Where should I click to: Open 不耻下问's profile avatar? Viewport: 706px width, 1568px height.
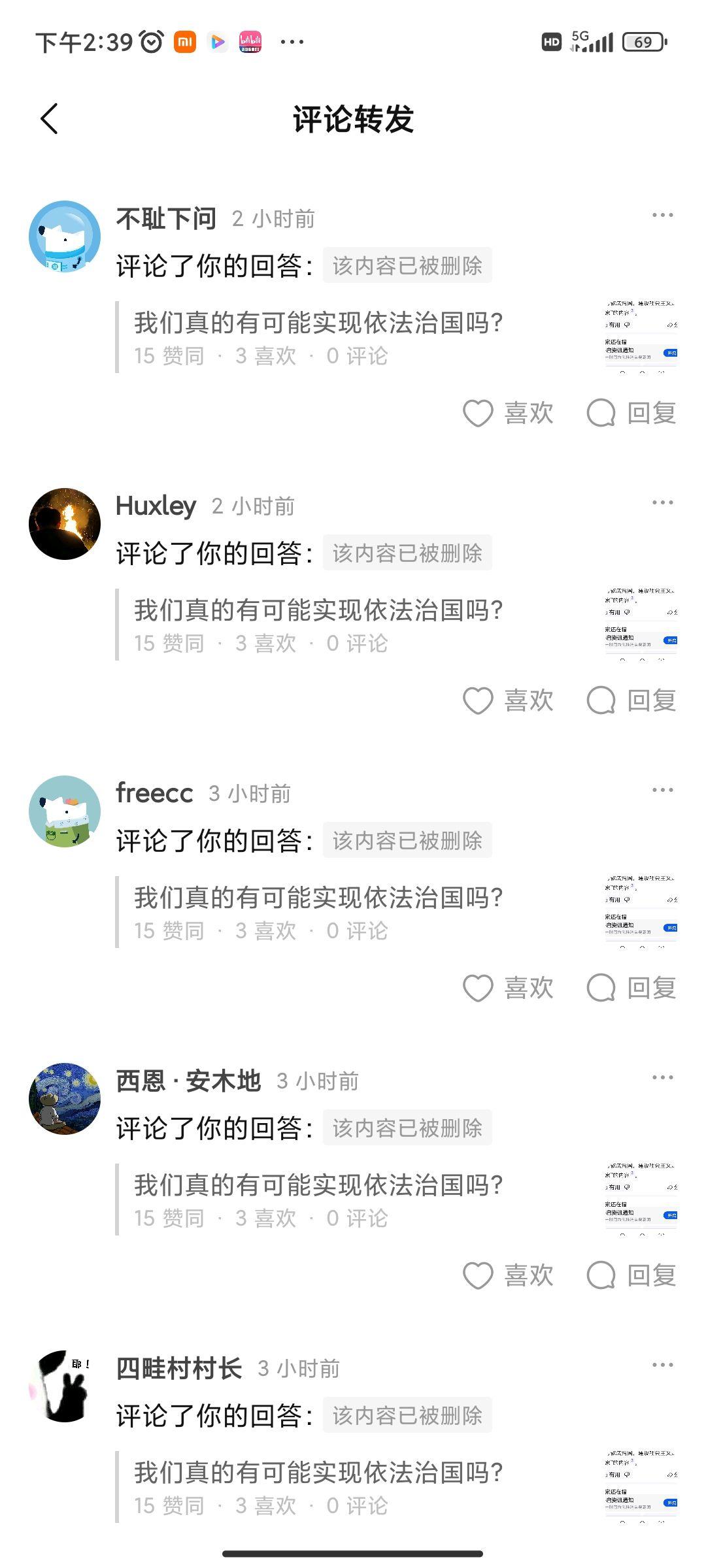(65, 236)
